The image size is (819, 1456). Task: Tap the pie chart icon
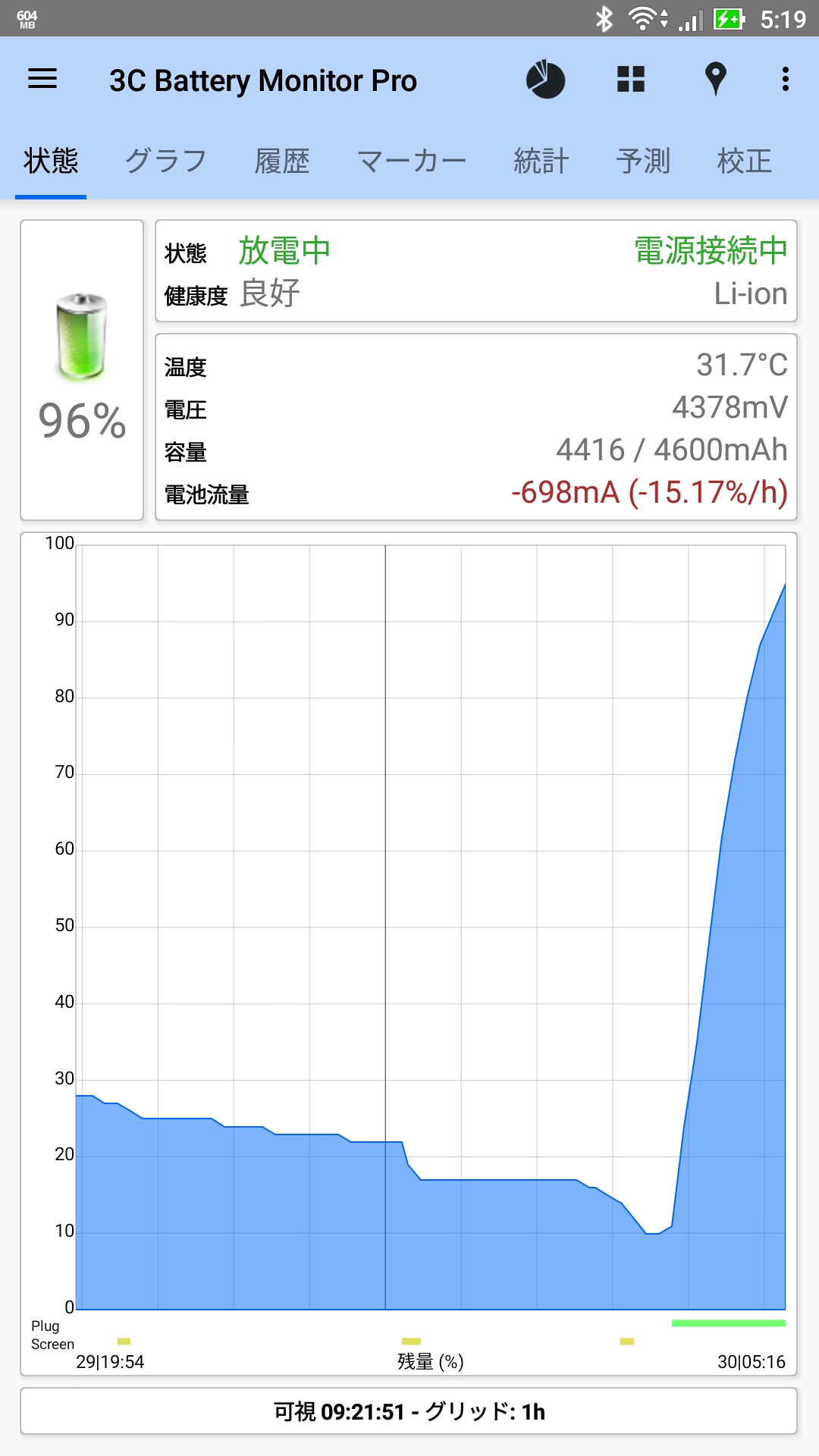pyautogui.click(x=546, y=80)
